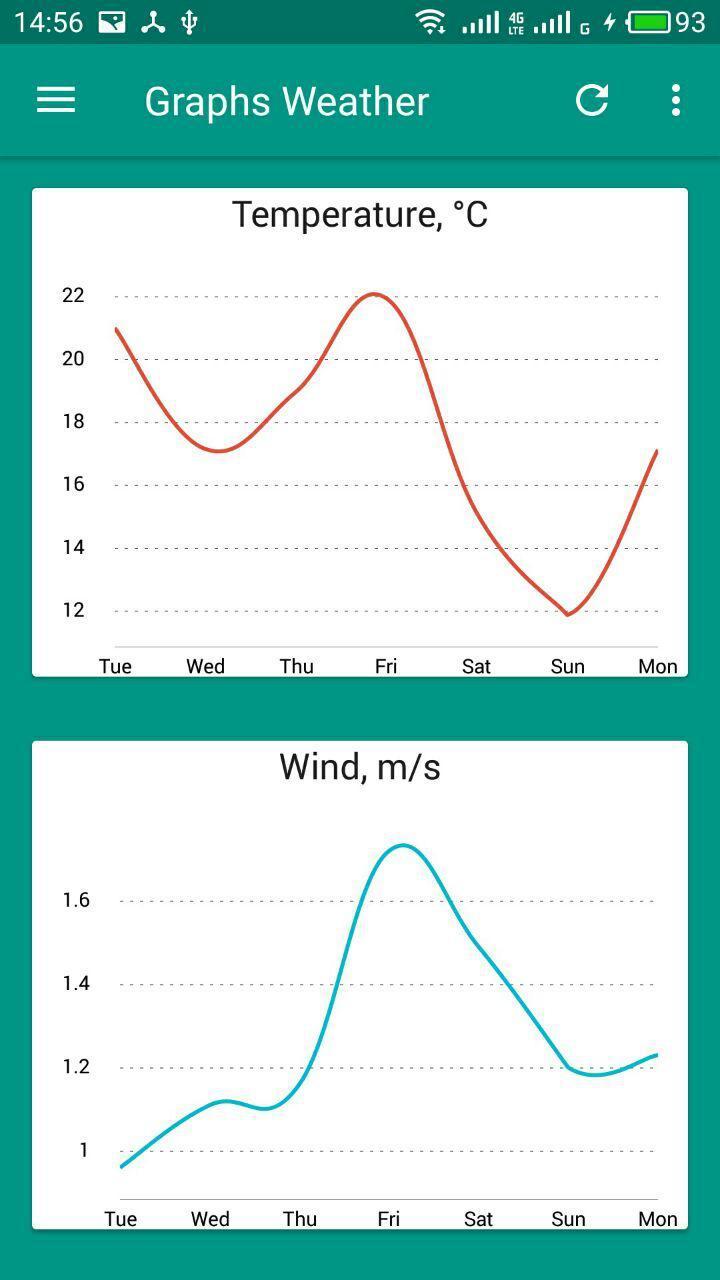Open the overflow options menu

675,100
